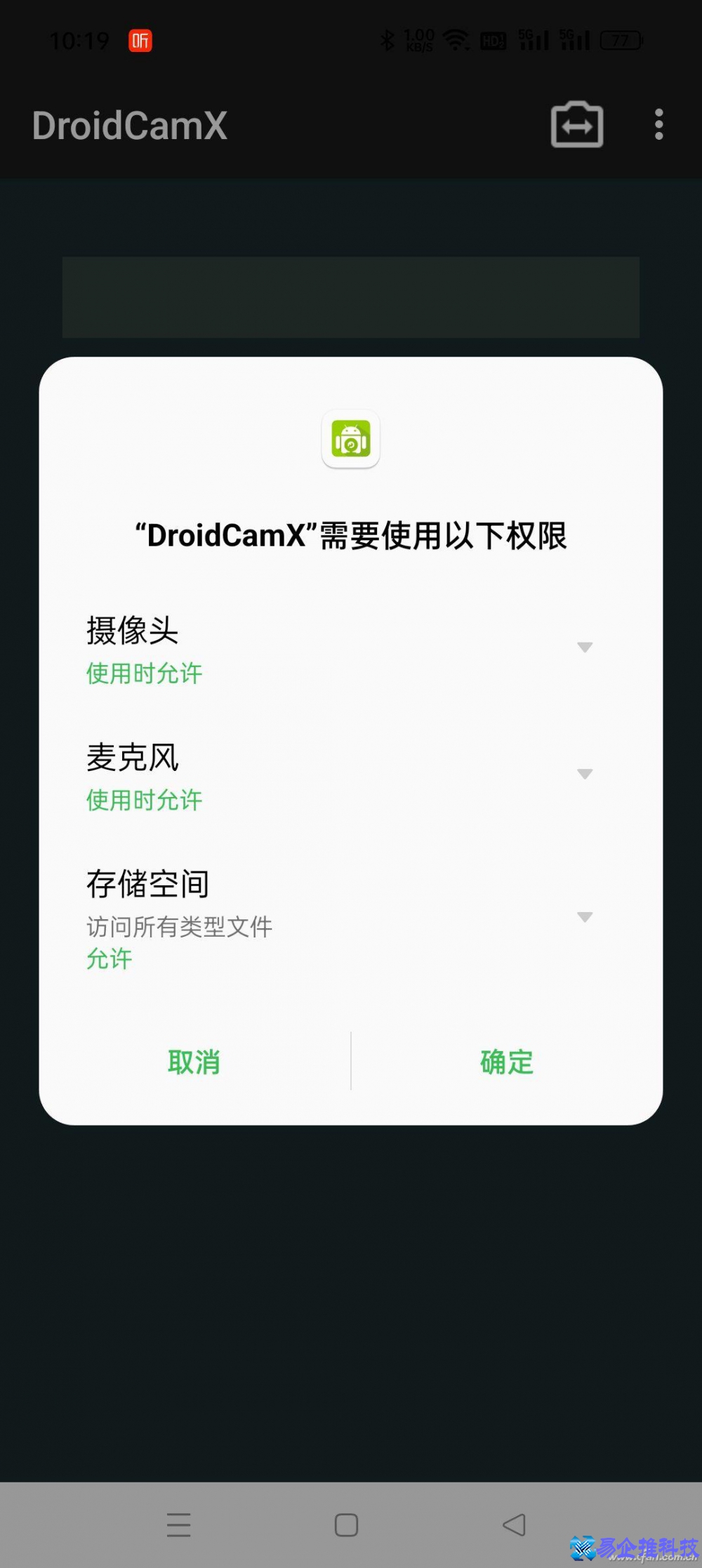The width and height of the screenshot is (702, 1568).
Task: Open the three-dot overflow menu
Action: click(658, 124)
